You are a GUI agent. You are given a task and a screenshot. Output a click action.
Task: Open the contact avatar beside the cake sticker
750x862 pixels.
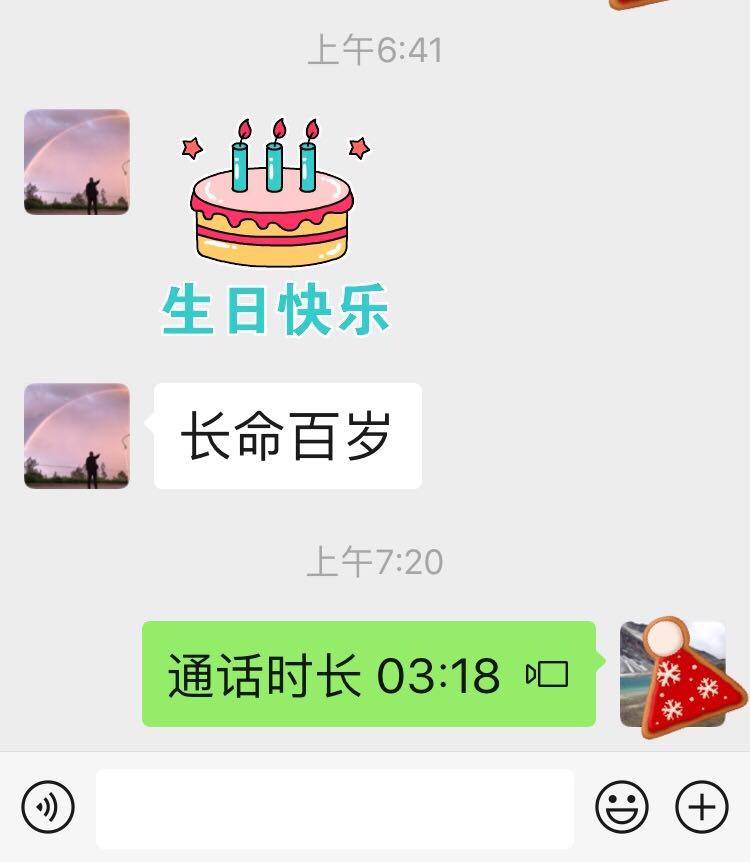(77, 162)
